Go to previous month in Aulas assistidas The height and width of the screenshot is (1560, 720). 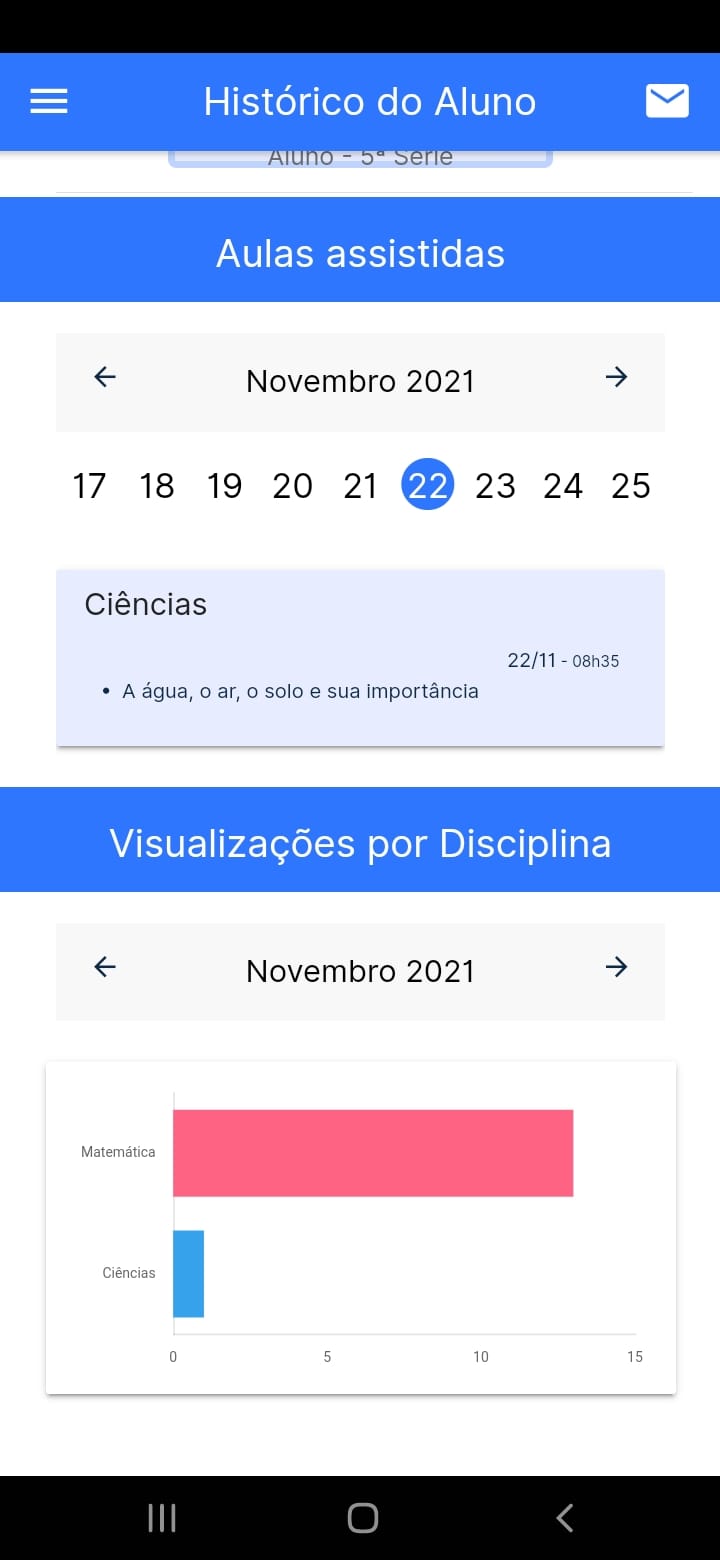[x=105, y=377]
